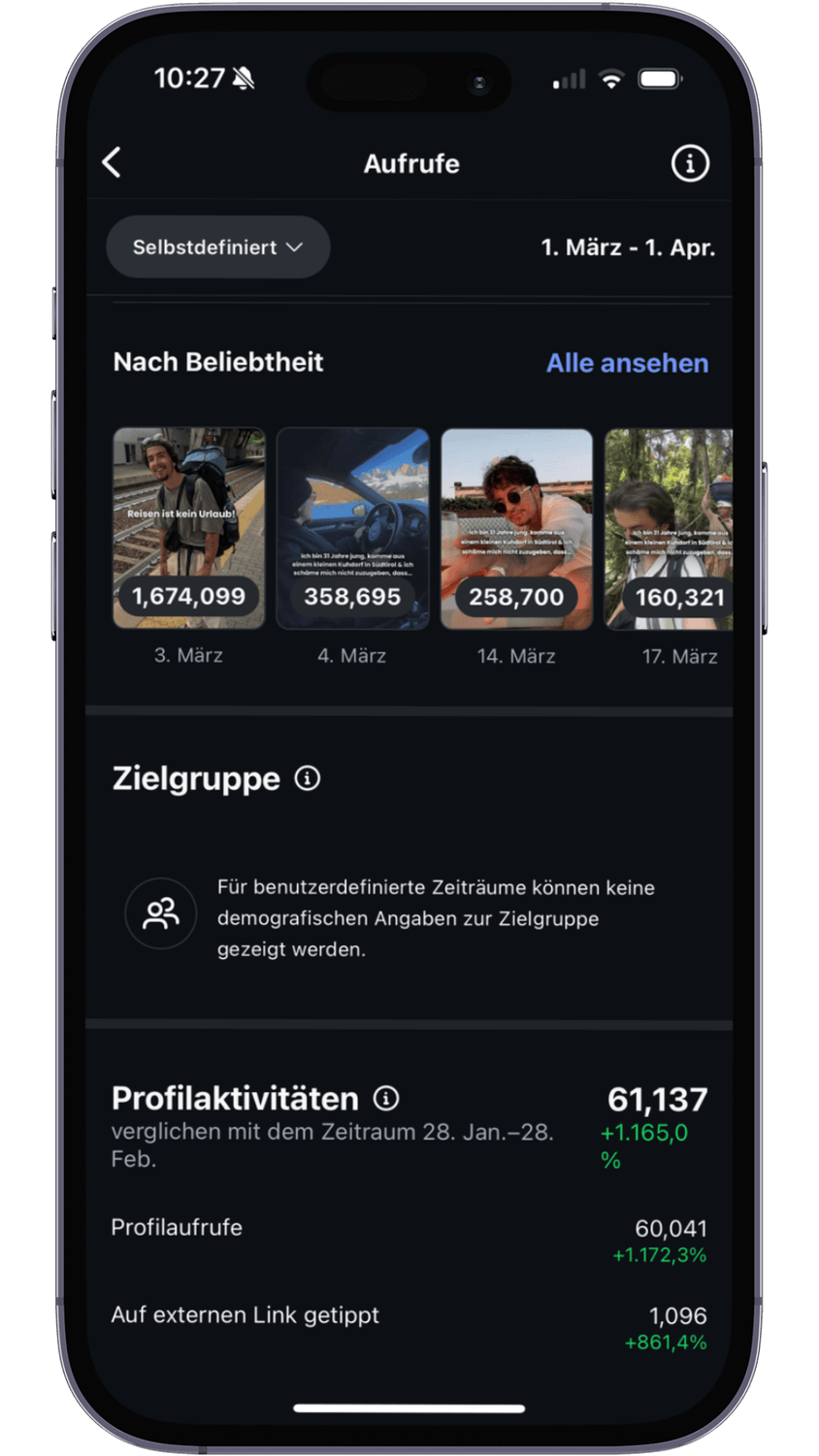Viewport: 819px width, 1456px height.
Task: Go back from Aufrufe screen
Action: (x=113, y=163)
